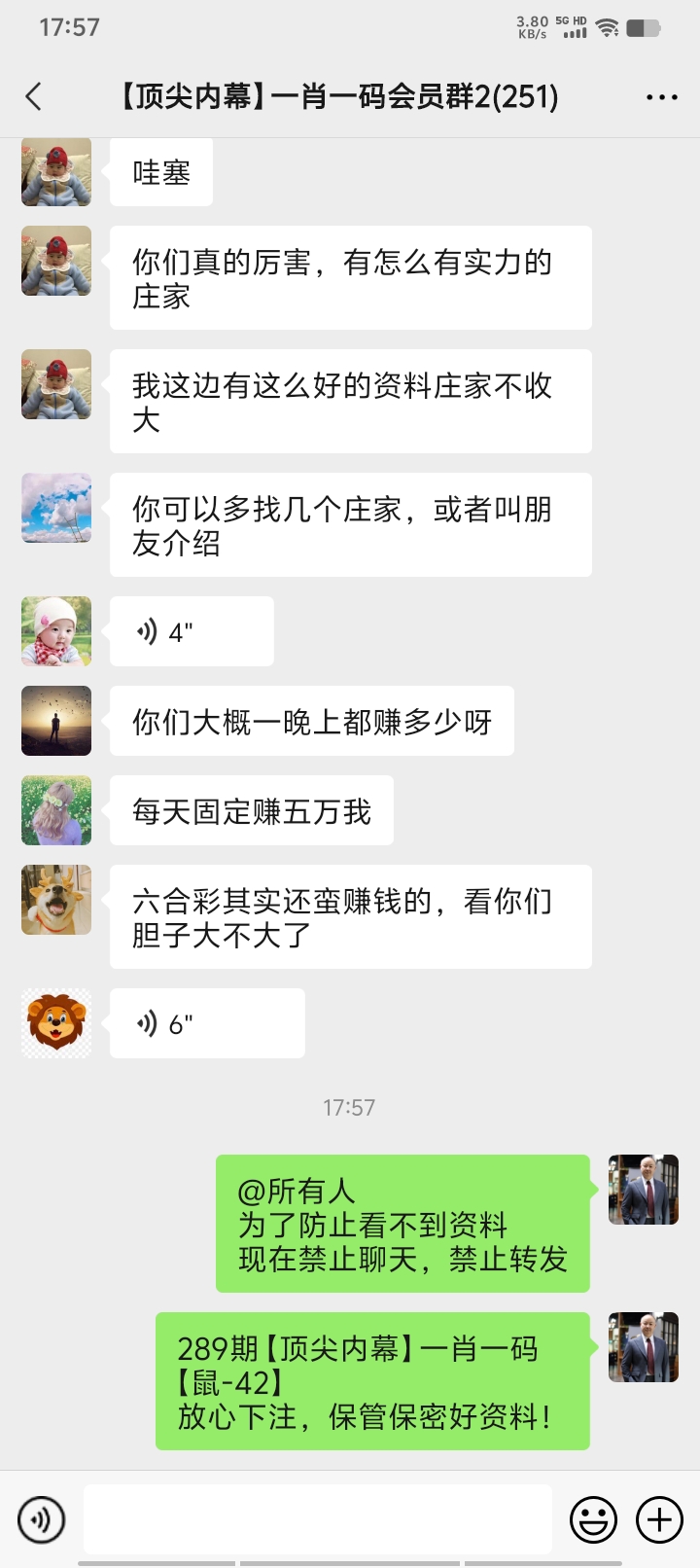Image resolution: width=700 pixels, height=1568 pixels.
Task: Open avatar beside 你们大概一晚上都赚多少呀
Action: (x=56, y=721)
